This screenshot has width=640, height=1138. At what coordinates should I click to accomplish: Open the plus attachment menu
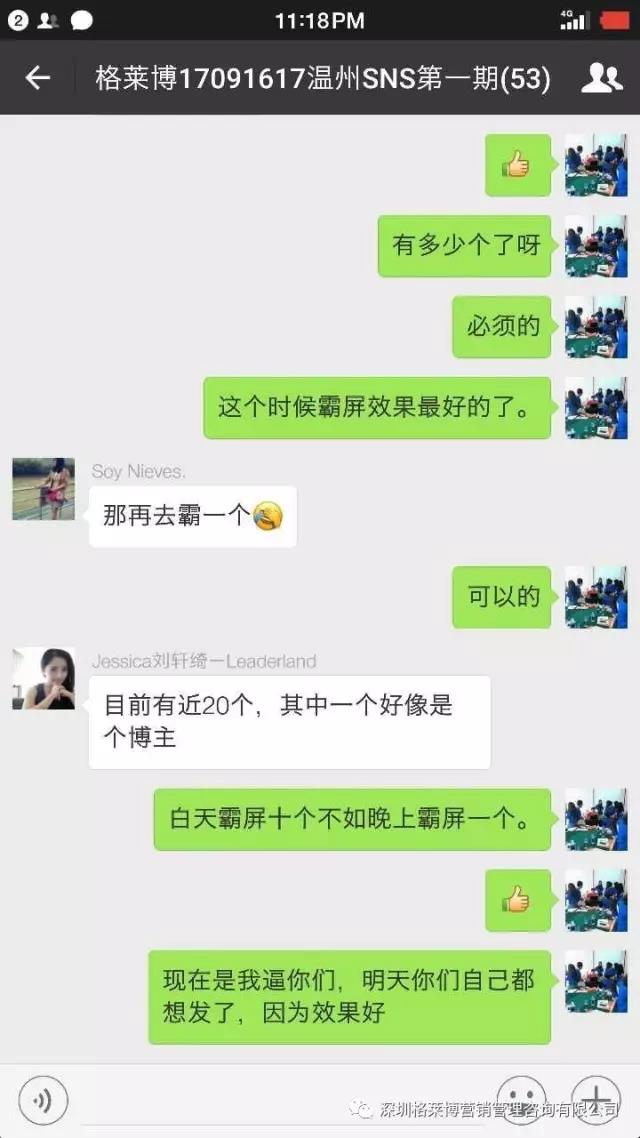[595, 1096]
